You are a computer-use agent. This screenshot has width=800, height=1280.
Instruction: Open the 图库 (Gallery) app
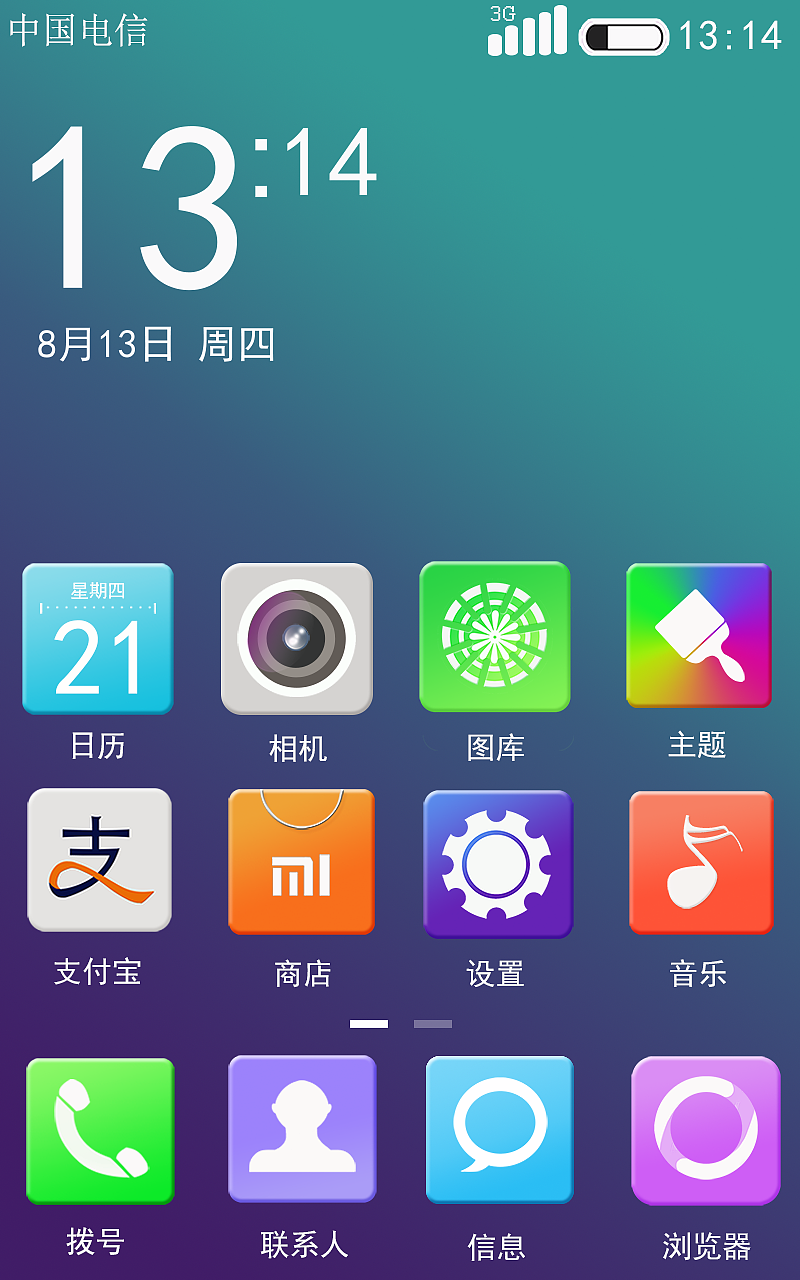coord(497,637)
